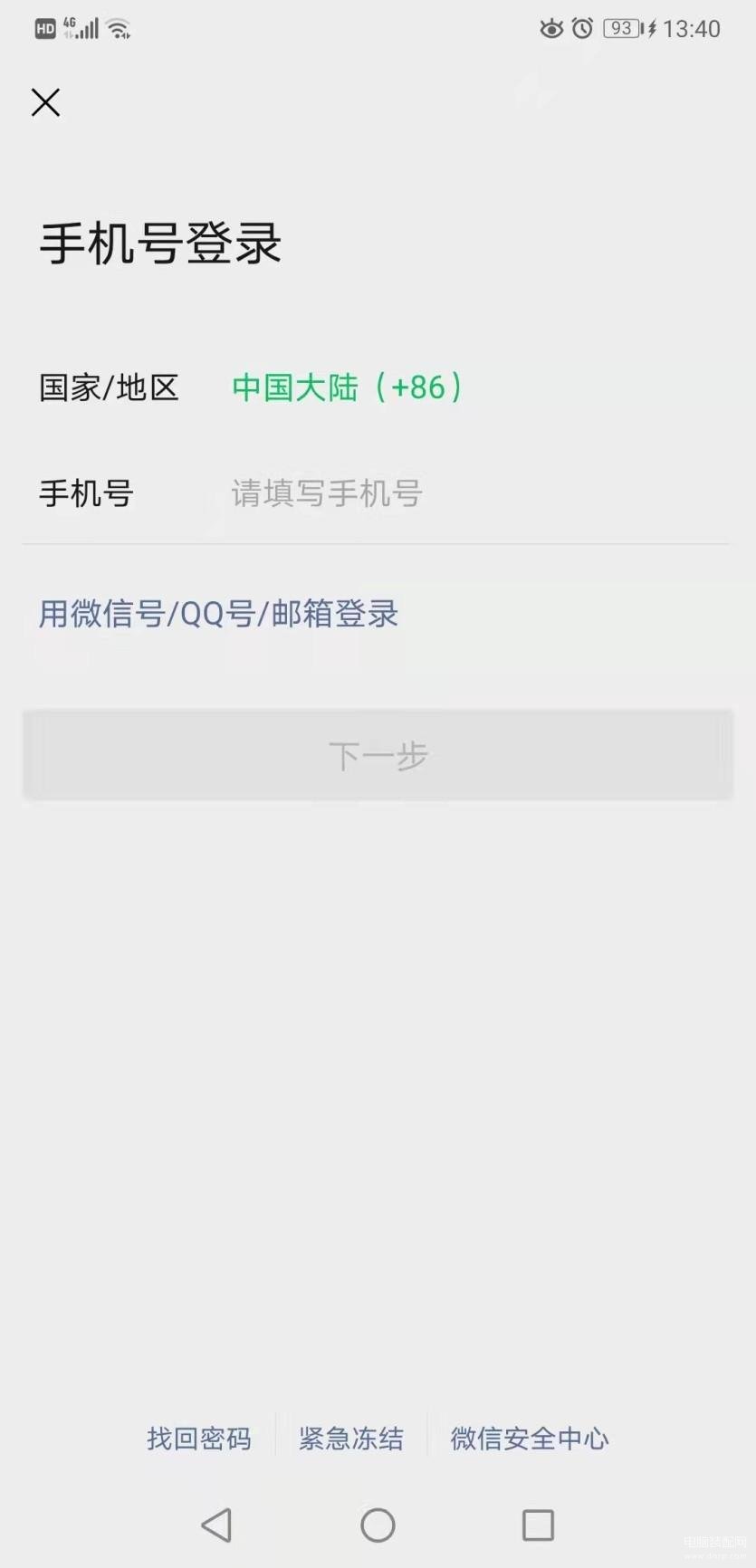This screenshot has width=756, height=1568.
Task: Go back using the system back button
Action: coord(216,1525)
